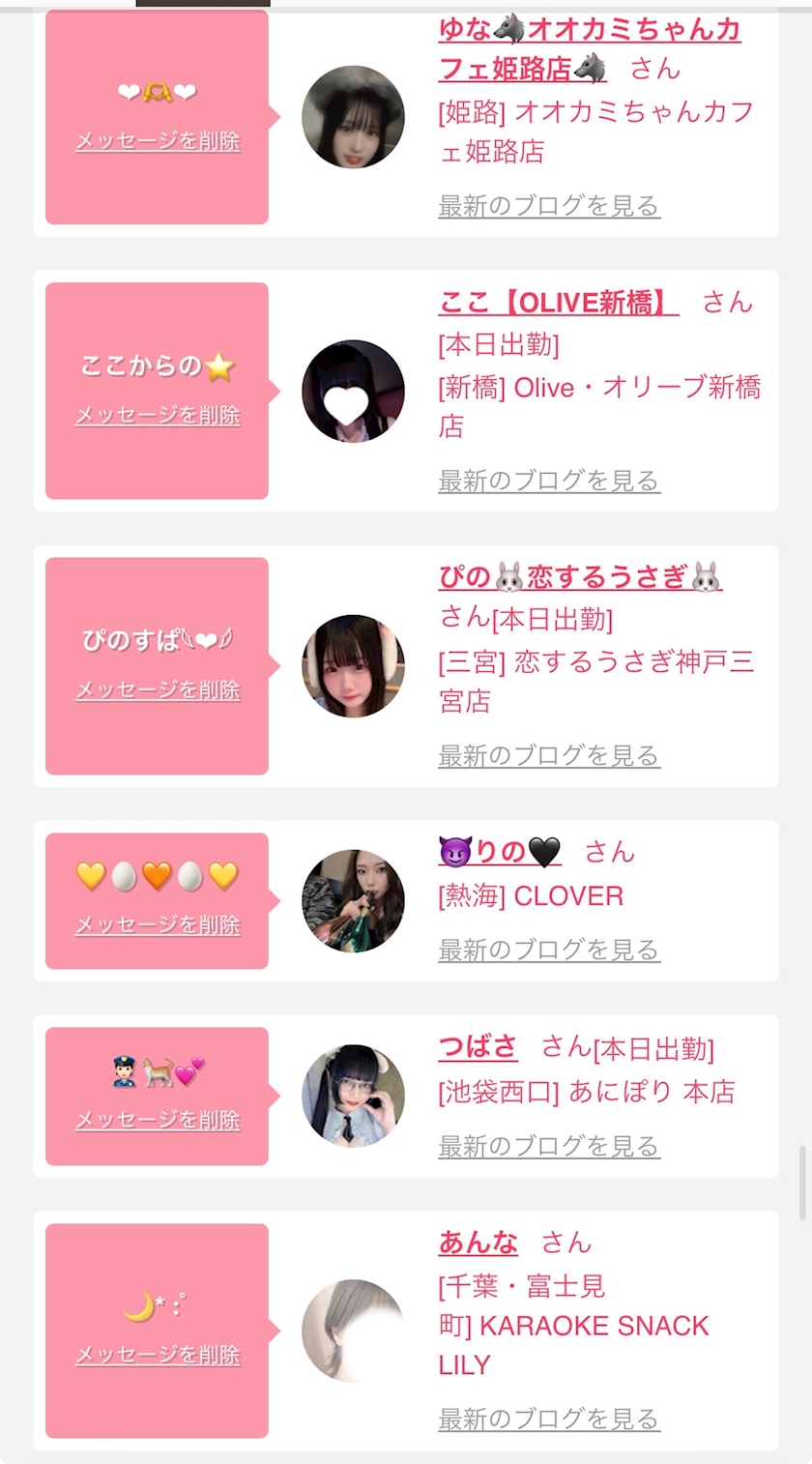812x1464 pixels.
Task: Tap りの's profile photo
Action: pyautogui.click(x=353, y=901)
